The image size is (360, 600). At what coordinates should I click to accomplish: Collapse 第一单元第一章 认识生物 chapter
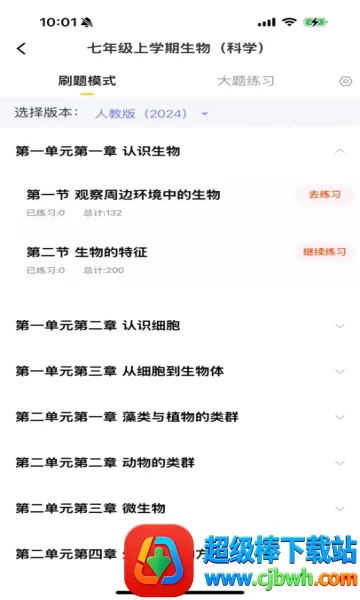180,151
